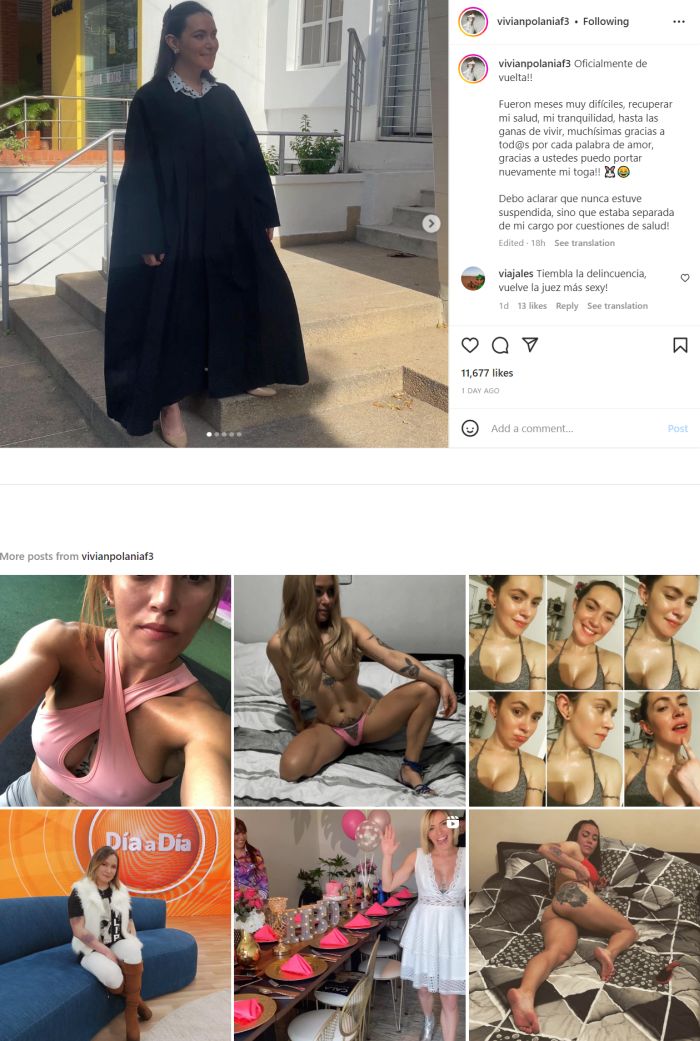Focus the Add a comment field
Image resolution: width=700 pixels, height=1041 pixels.
click(x=570, y=428)
